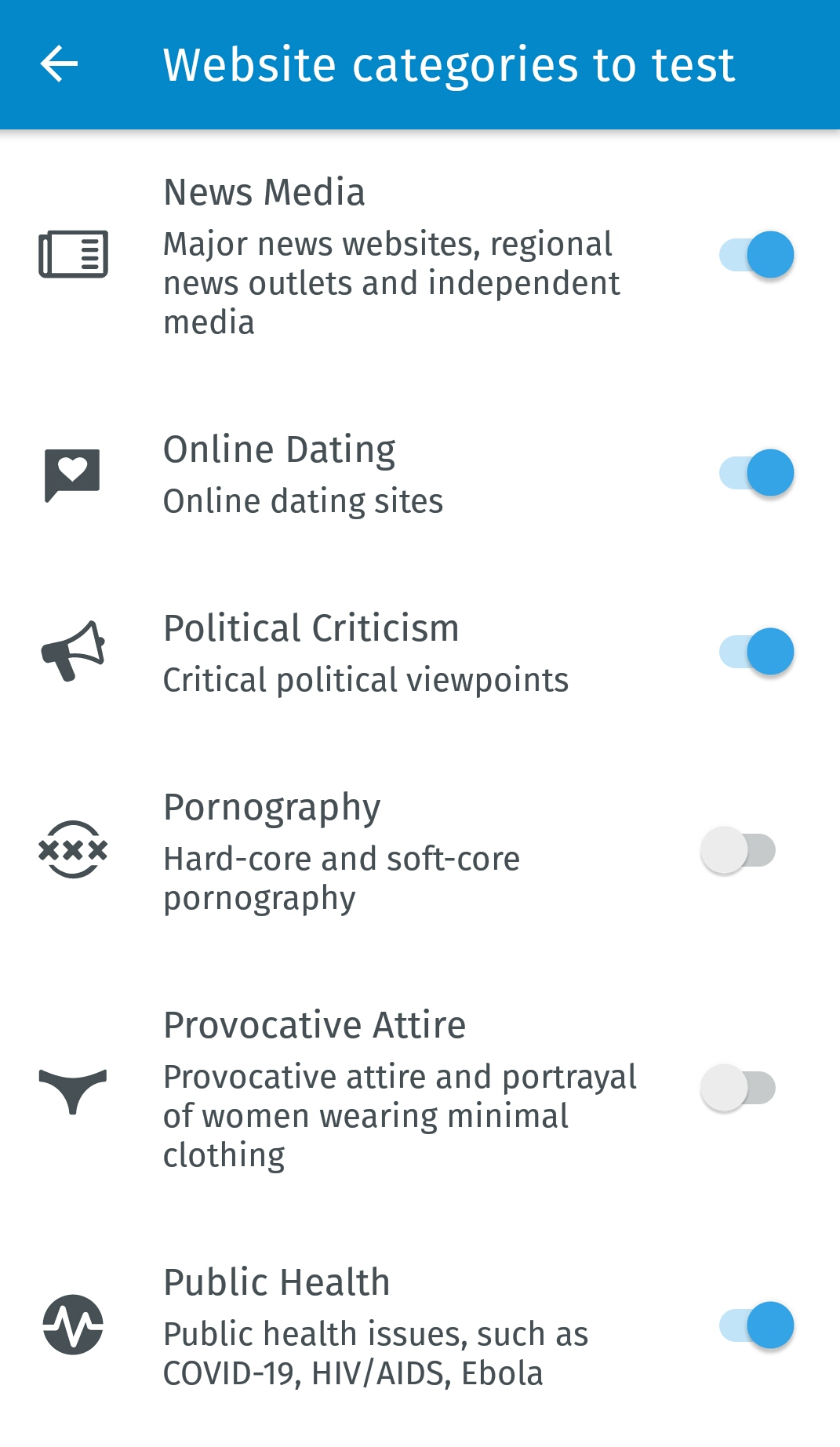Disable the Online Dating toggle
Screen dimensions: 840x1447
tap(756, 473)
